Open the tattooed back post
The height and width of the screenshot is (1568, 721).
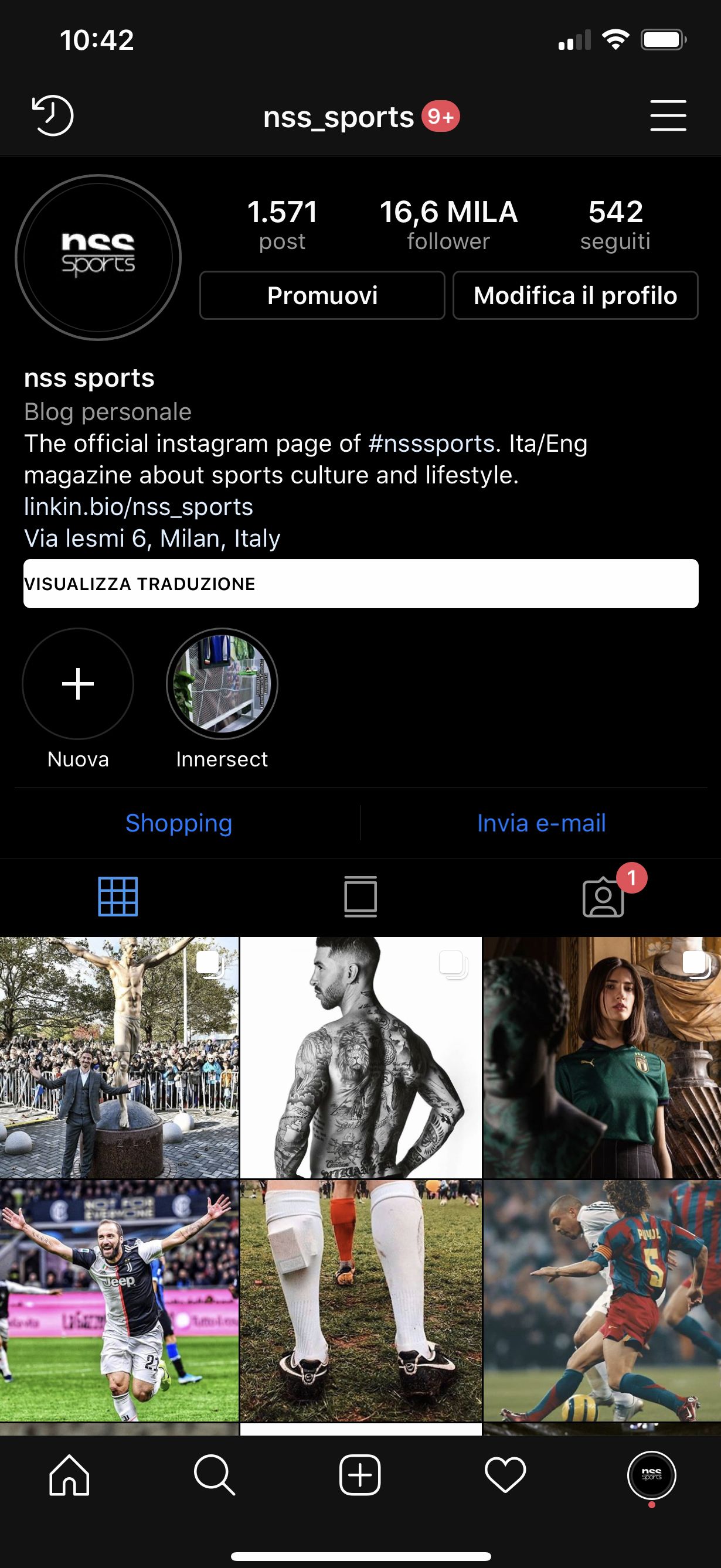(360, 1057)
